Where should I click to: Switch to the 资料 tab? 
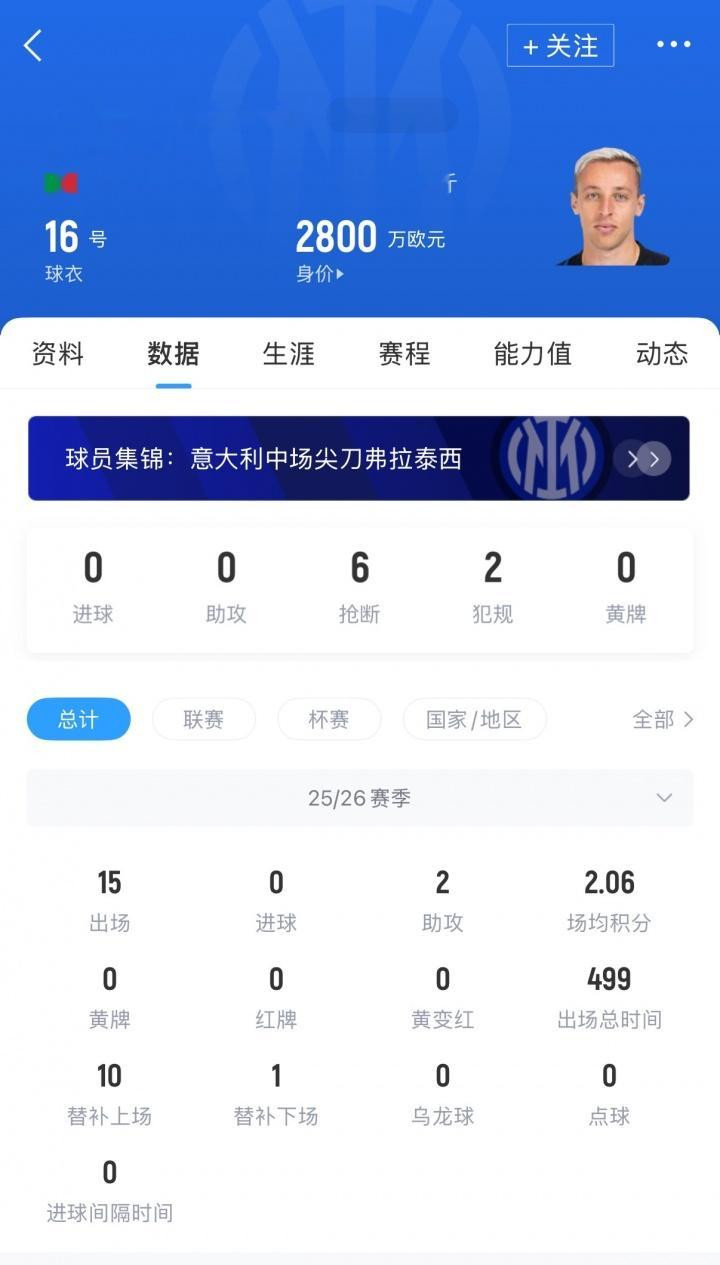pos(58,353)
